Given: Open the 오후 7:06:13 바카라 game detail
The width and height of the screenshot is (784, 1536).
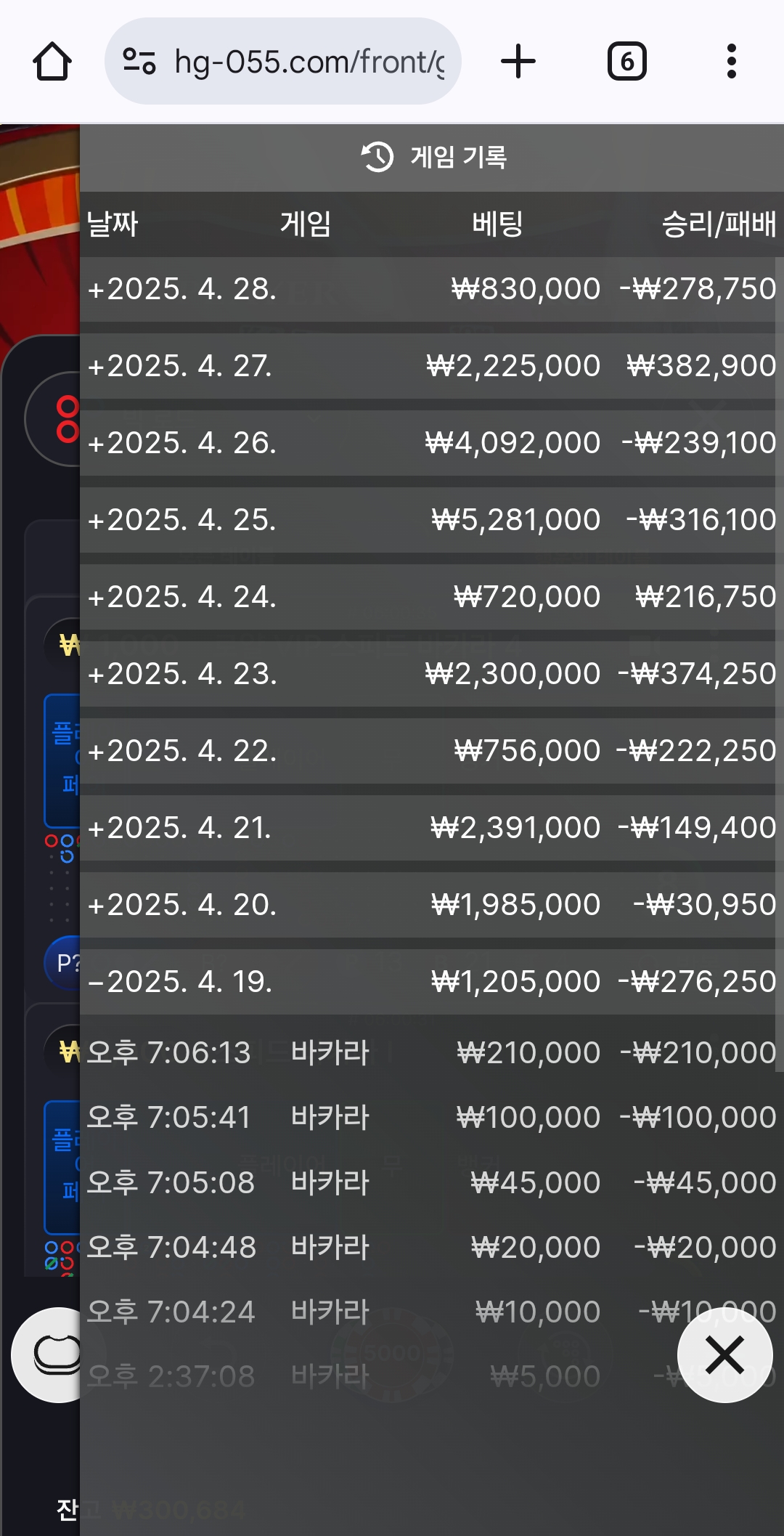Looking at the screenshot, I should point(428,1053).
